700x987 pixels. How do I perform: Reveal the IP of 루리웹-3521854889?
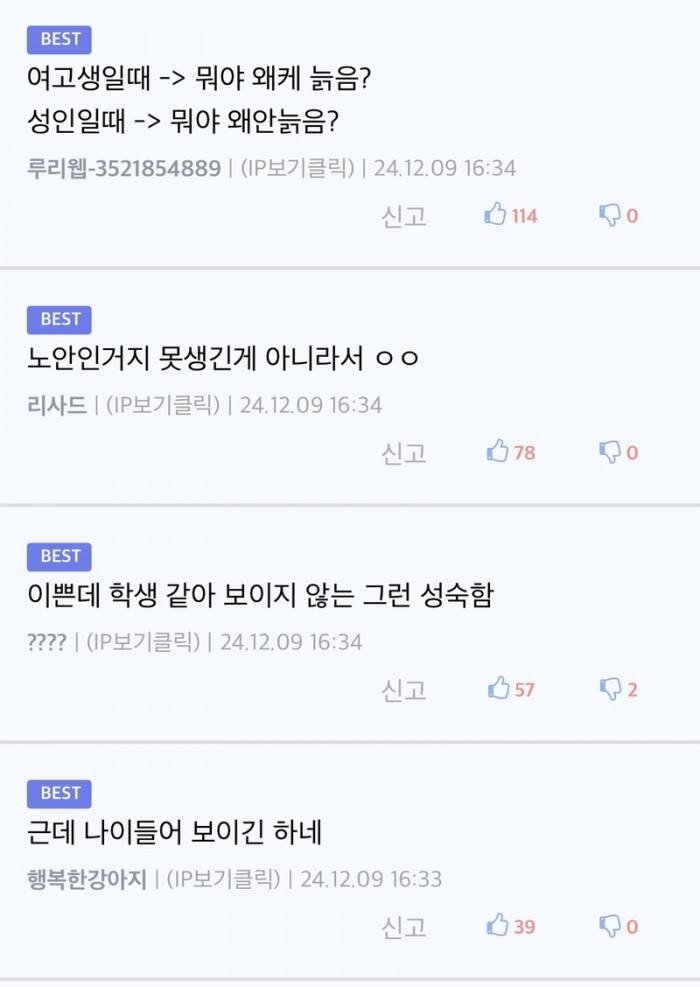pos(298,168)
